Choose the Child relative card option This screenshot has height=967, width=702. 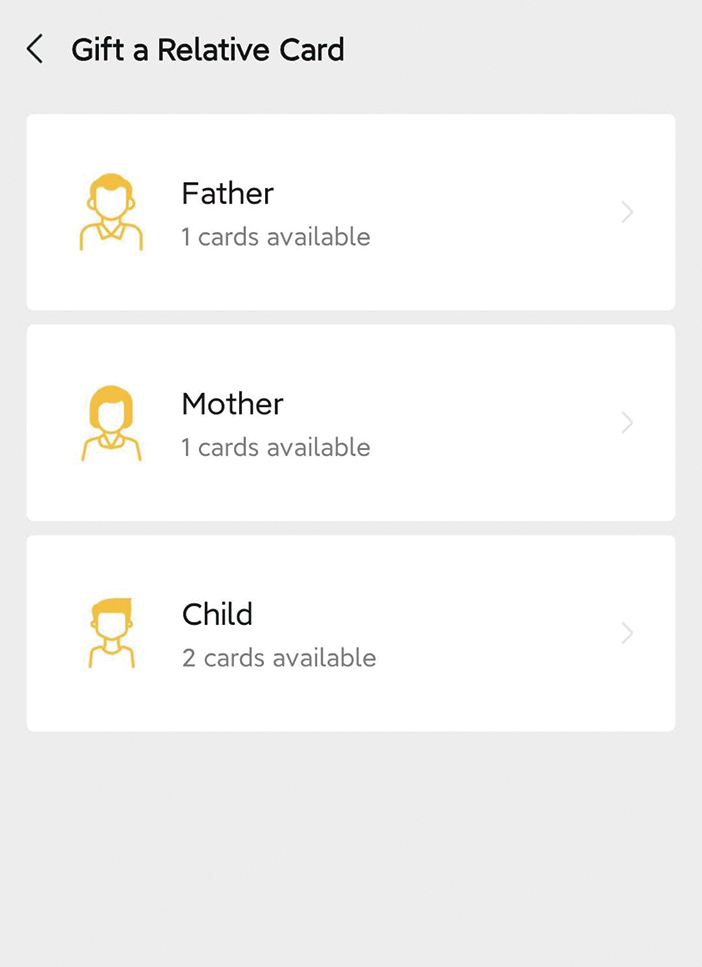click(350, 633)
